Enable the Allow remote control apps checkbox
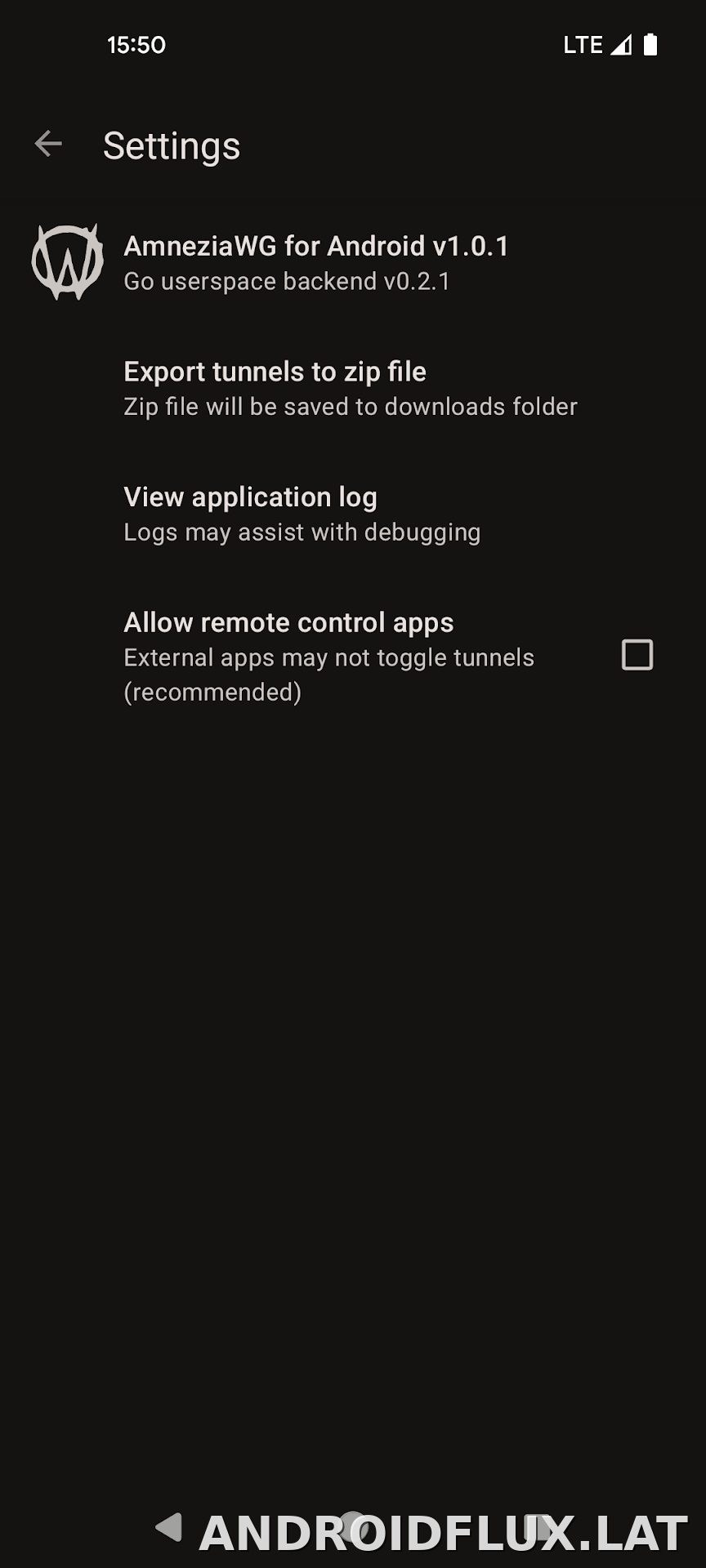Screen dimensions: 706x1568 (637, 655)
